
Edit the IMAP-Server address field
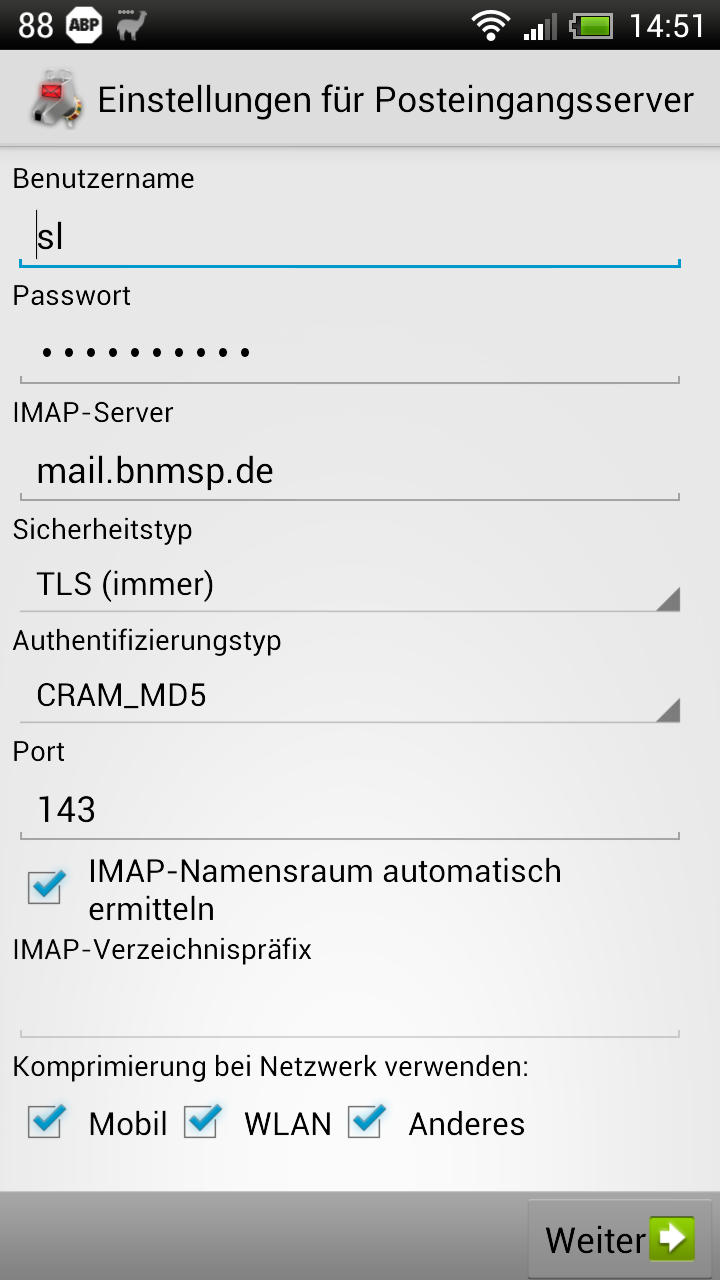[x=349, y=471]
